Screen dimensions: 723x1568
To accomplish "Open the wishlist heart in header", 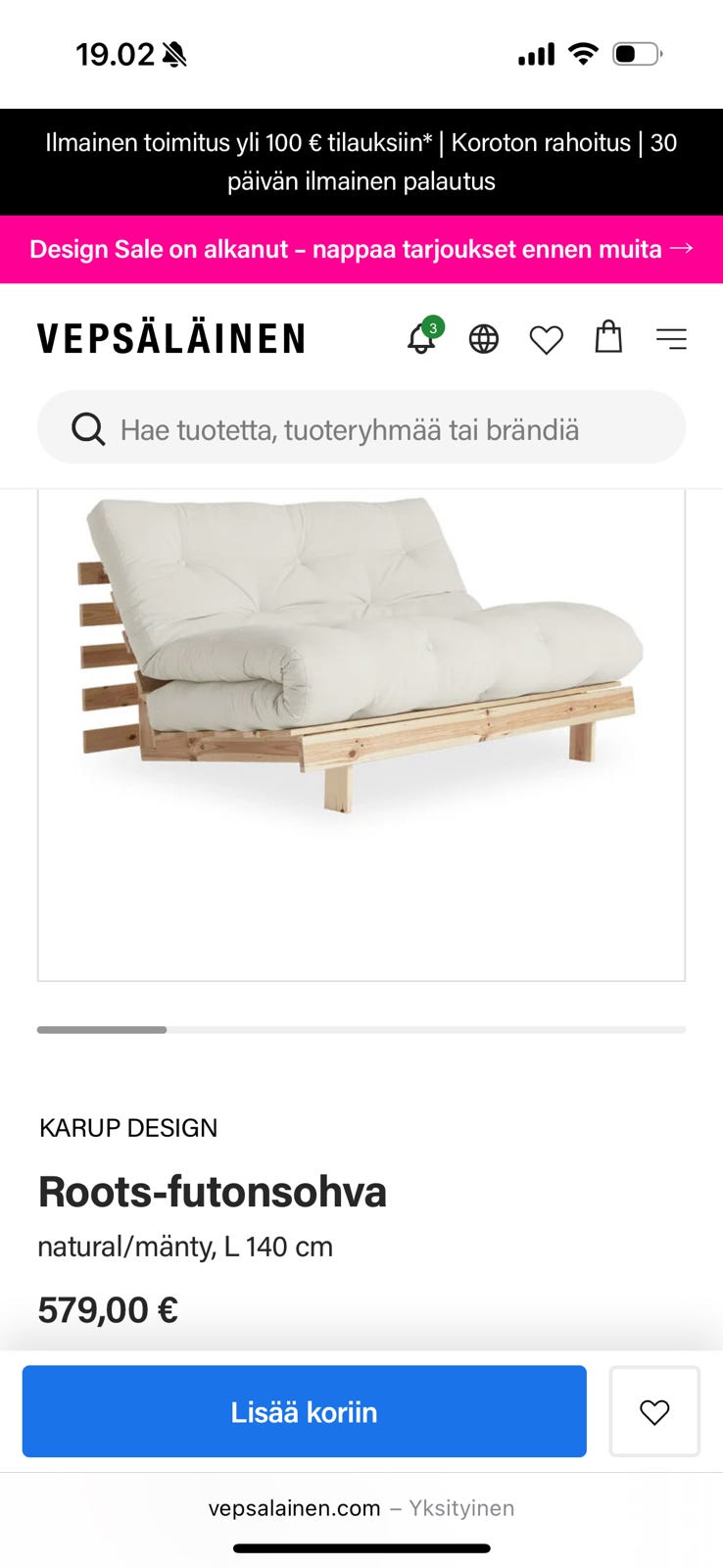I will [546, 340].
